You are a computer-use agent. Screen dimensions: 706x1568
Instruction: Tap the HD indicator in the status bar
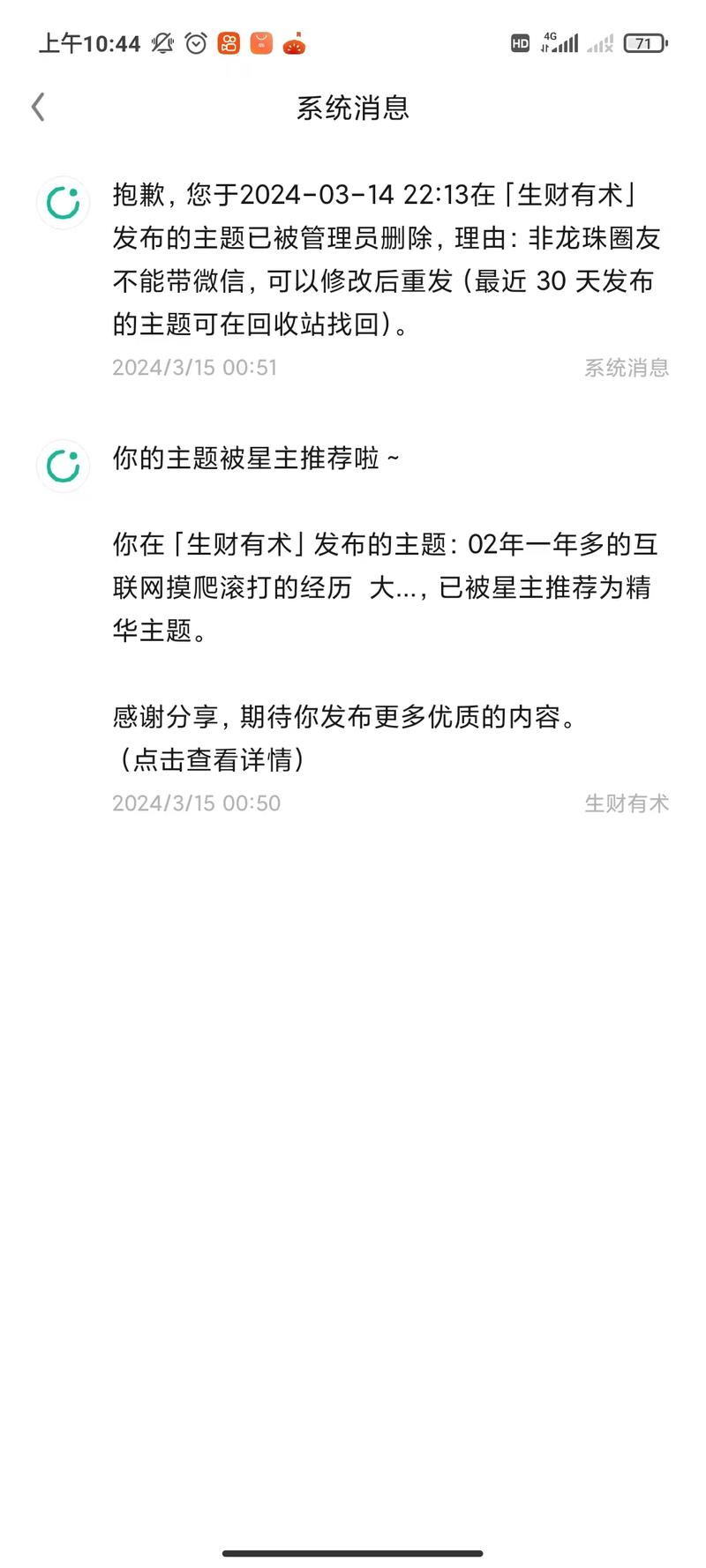tap(521, 42)
